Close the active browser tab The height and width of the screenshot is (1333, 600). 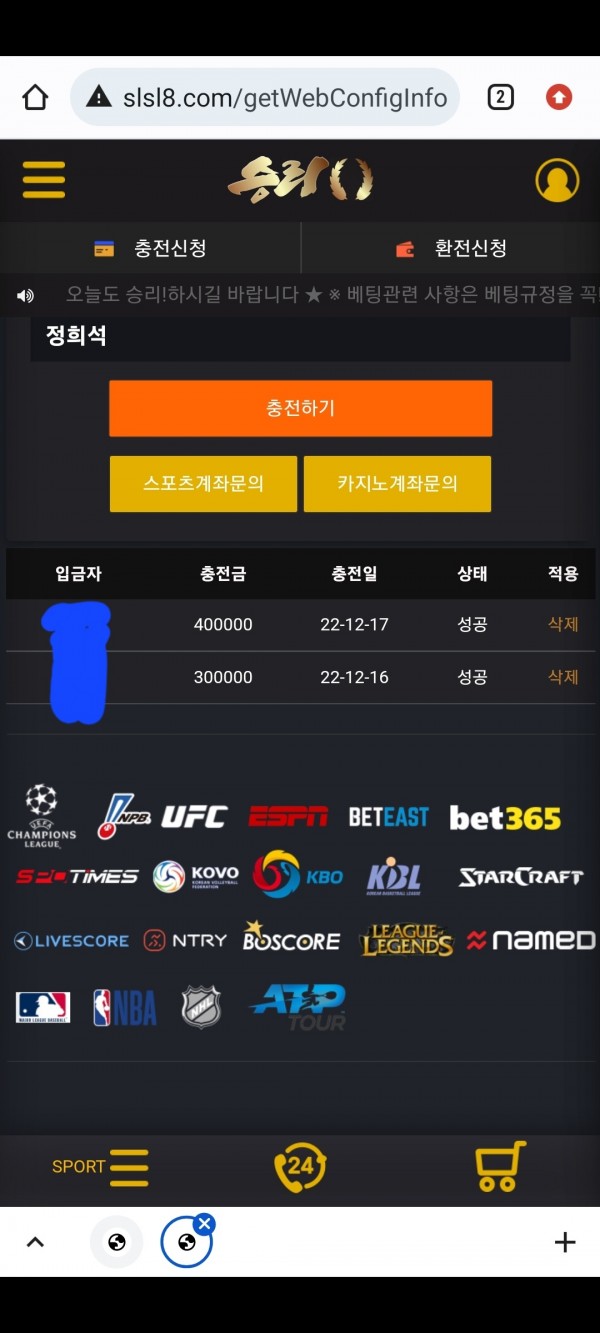pos(204,1224)
